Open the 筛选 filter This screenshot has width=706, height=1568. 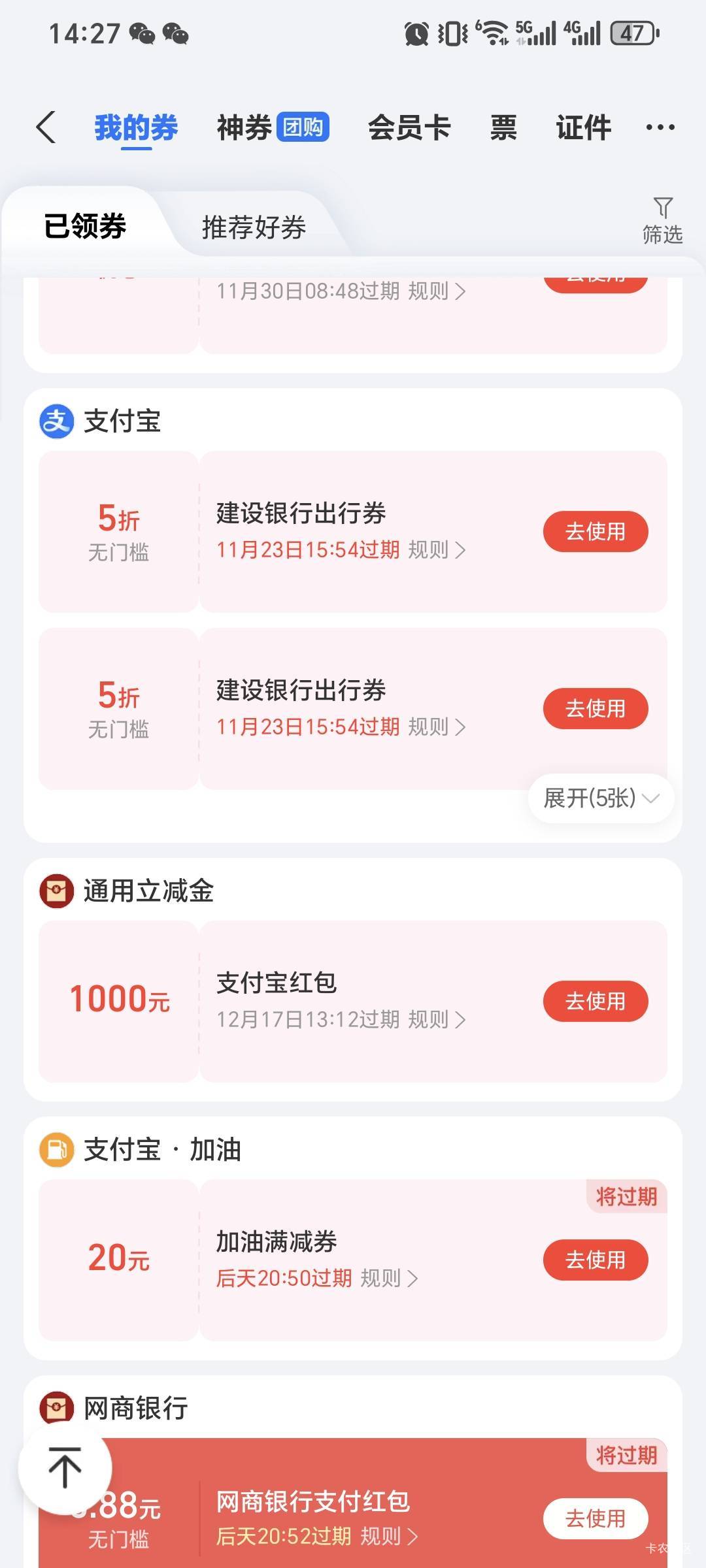662,221
